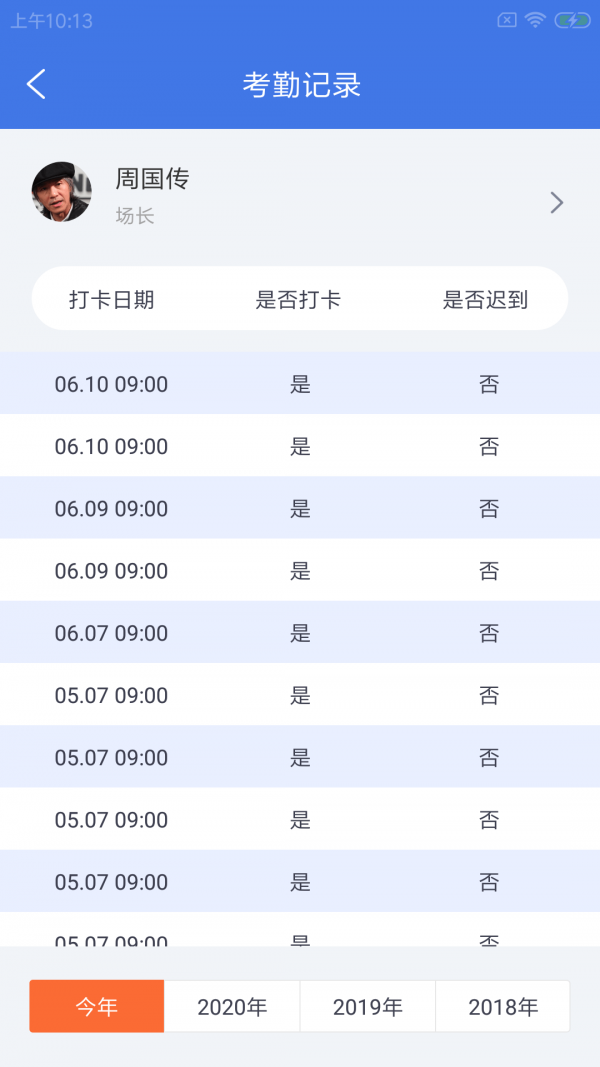Open 周国传's profile details
The width and height of the screenshot is (600, 1067).
[x=556, y=203]
